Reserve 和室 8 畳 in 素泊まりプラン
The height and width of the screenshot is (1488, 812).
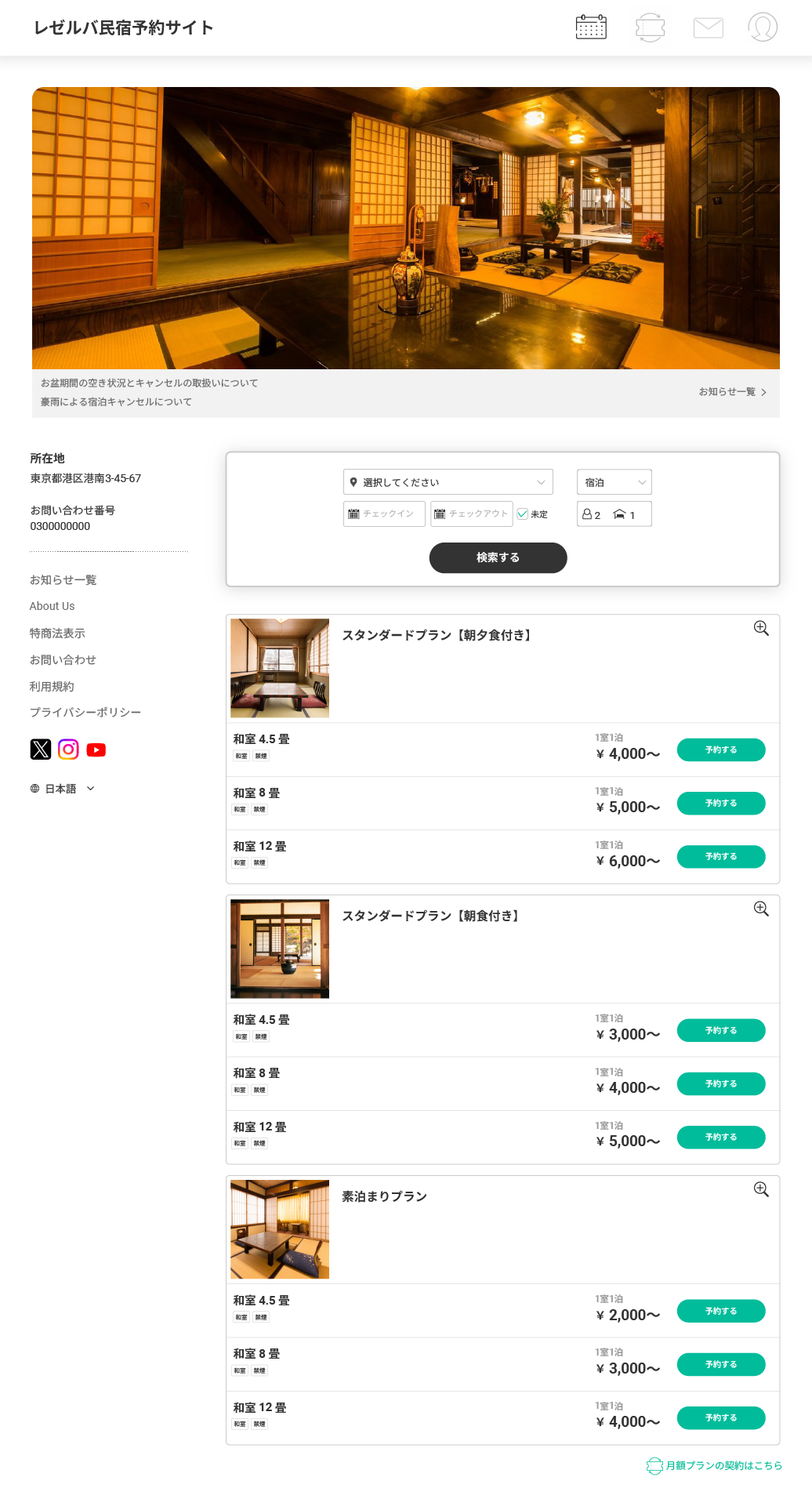point(720,1364)
